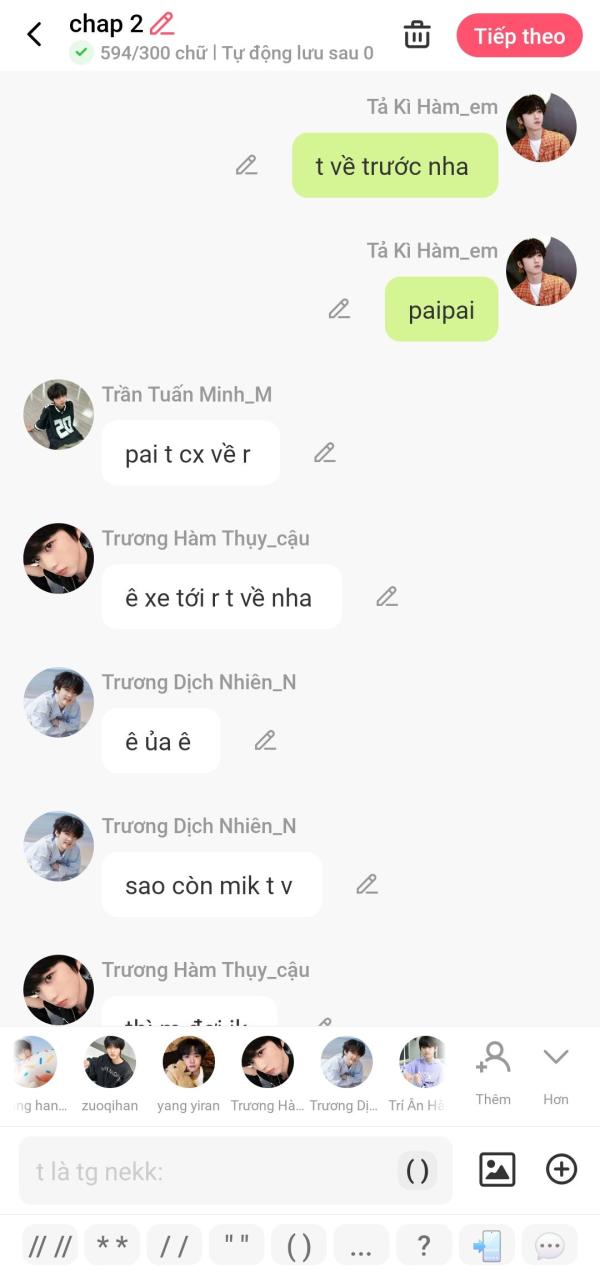600x1278 pixels.
Task: Edit the chapter title chap 2
Action: point(162,24)
